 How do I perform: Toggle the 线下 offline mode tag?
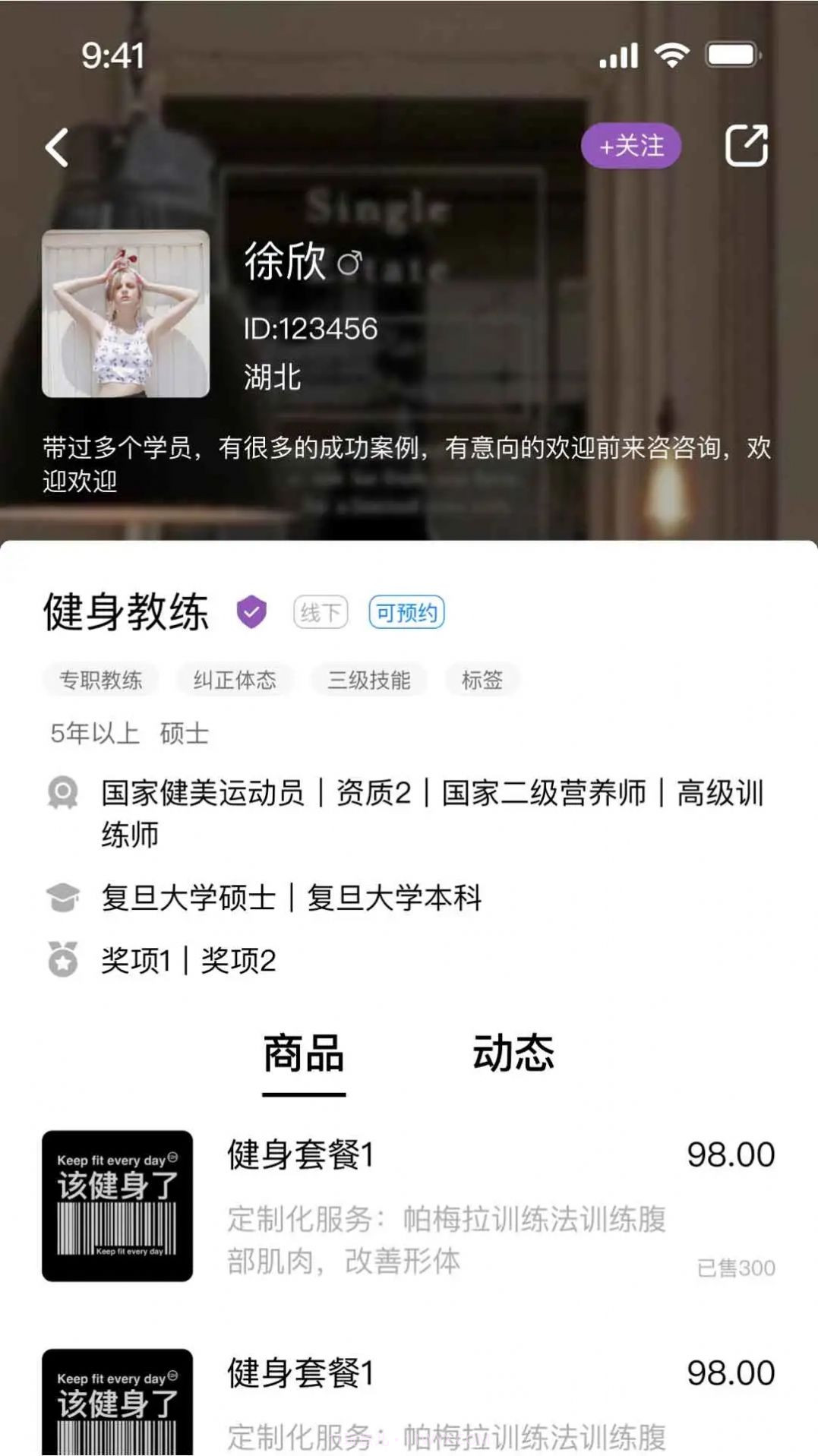(x=321, y=611)
